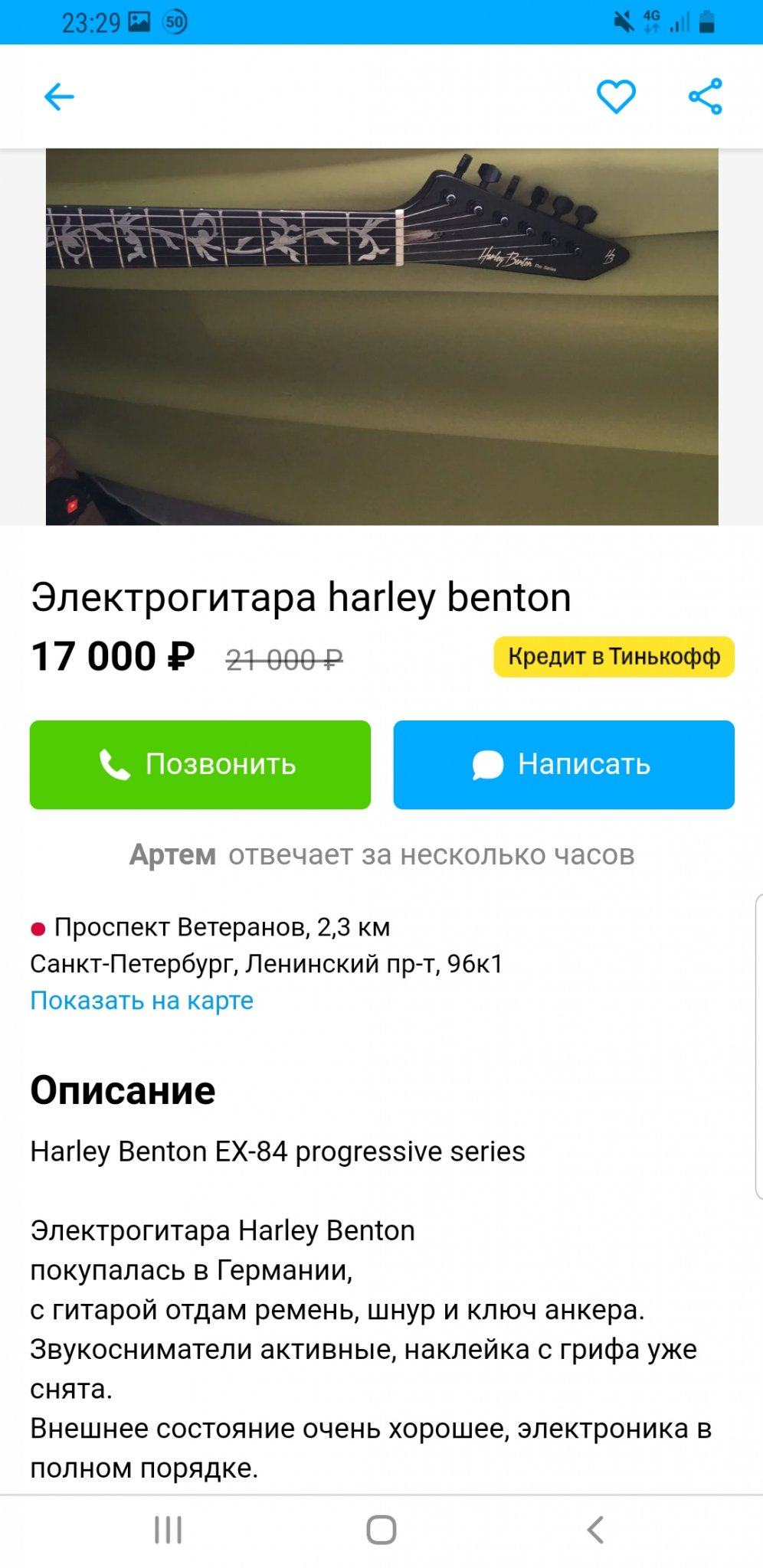Open Показать на карте link
The height and width of the screenshot is (1568, 763).
tap(142, 1001)
